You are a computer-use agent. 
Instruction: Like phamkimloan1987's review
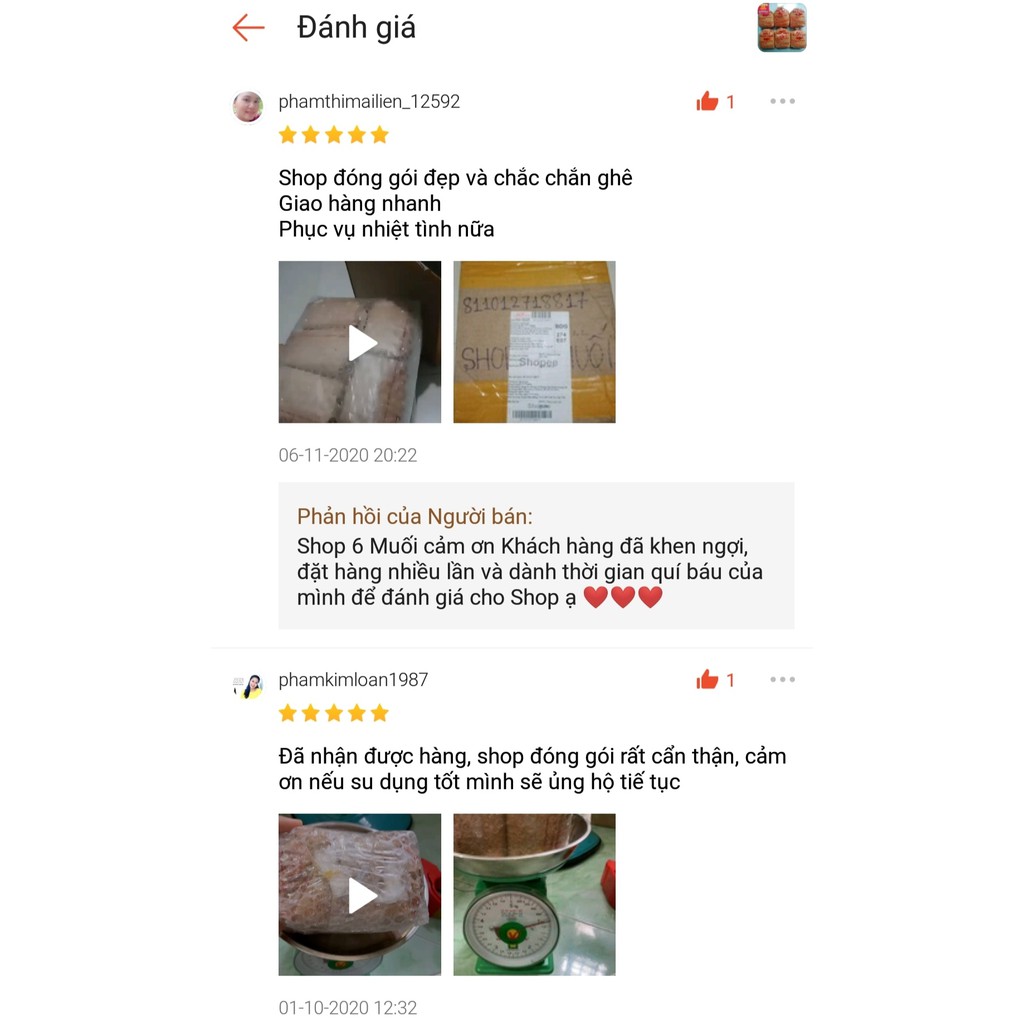708,680
